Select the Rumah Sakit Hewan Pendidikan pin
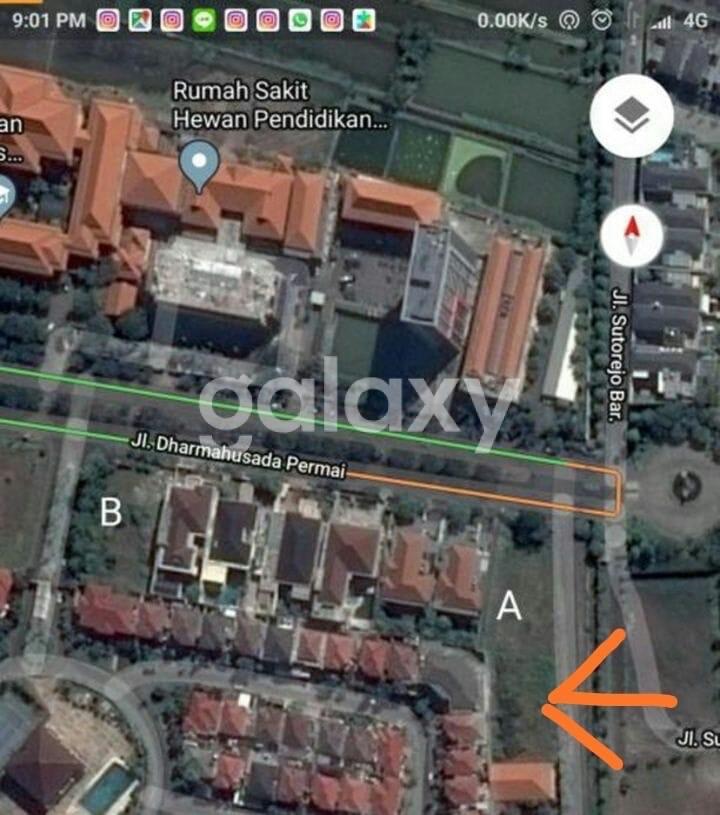Screen dimensions: 720x815 click(200, 164)
